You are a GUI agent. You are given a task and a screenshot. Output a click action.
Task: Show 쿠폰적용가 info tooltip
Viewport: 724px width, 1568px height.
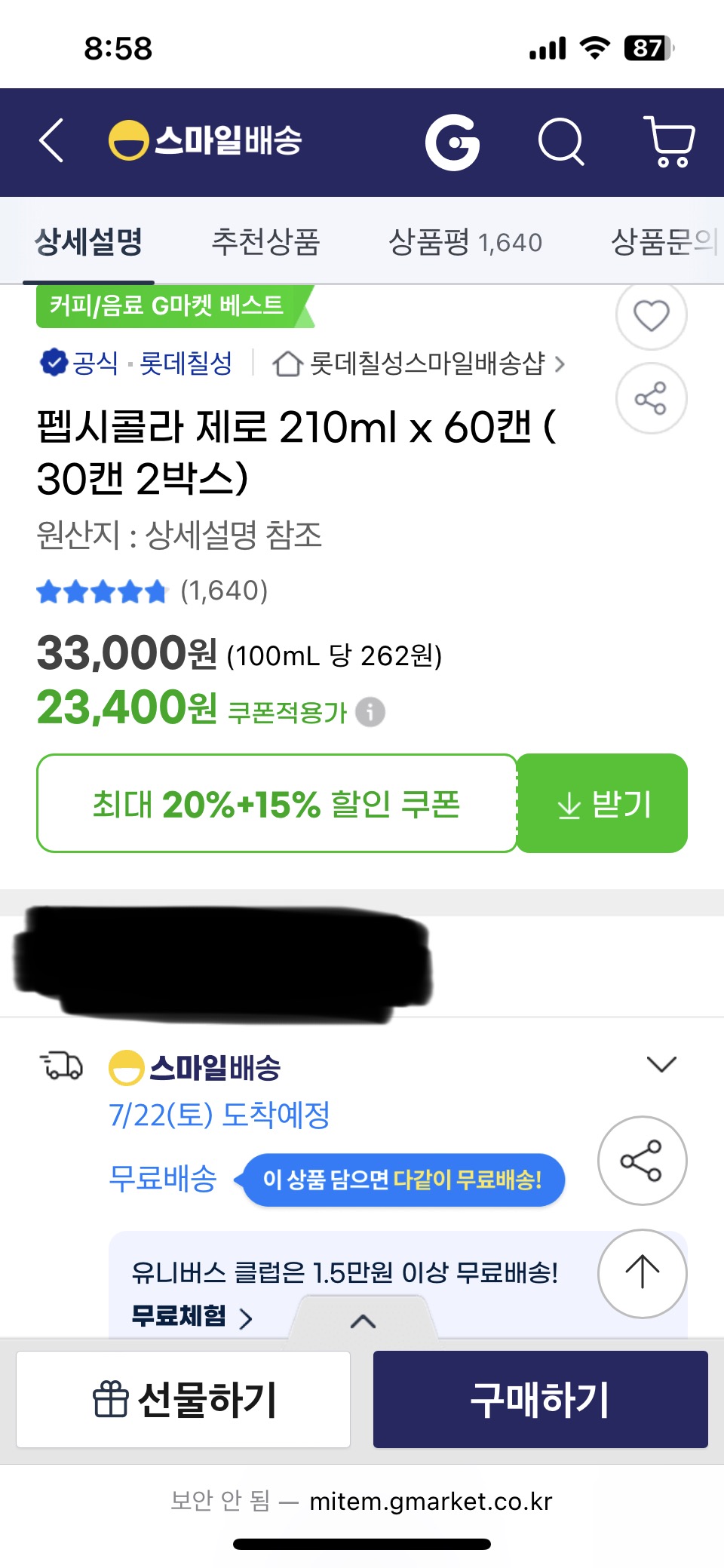click(x=370, y=712)
